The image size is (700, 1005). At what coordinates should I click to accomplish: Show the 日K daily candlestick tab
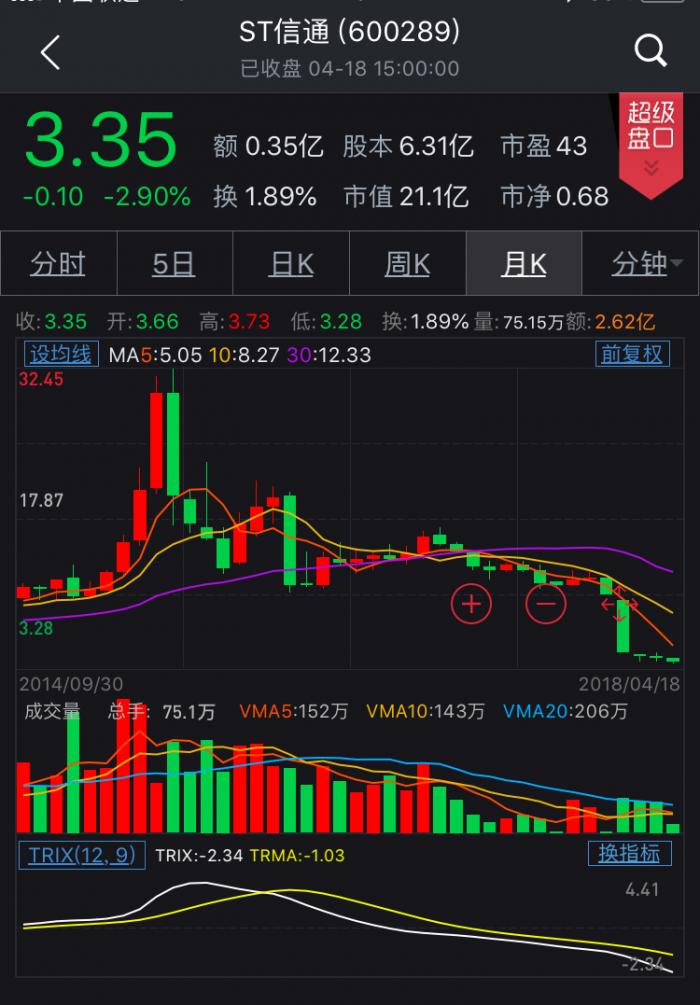click(291, 264)
